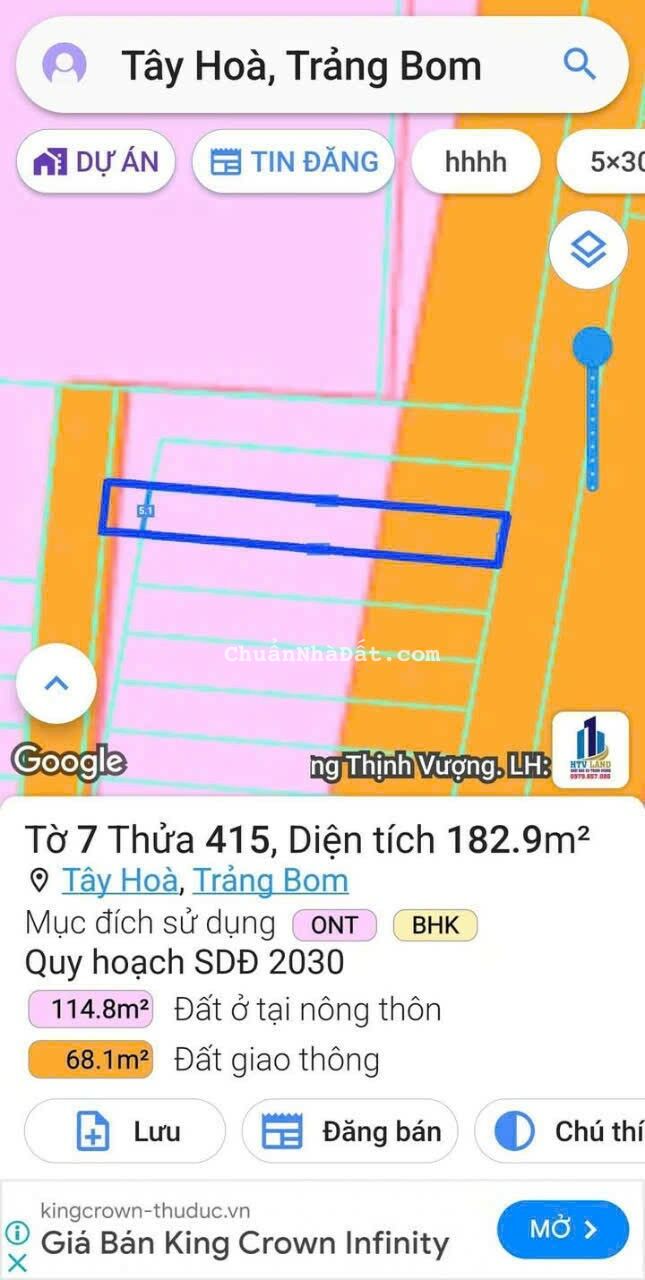The height and width of the screenshot is (1280, 645).
Task: Tap the Đăng bán button
Action: click(350, 1132)
